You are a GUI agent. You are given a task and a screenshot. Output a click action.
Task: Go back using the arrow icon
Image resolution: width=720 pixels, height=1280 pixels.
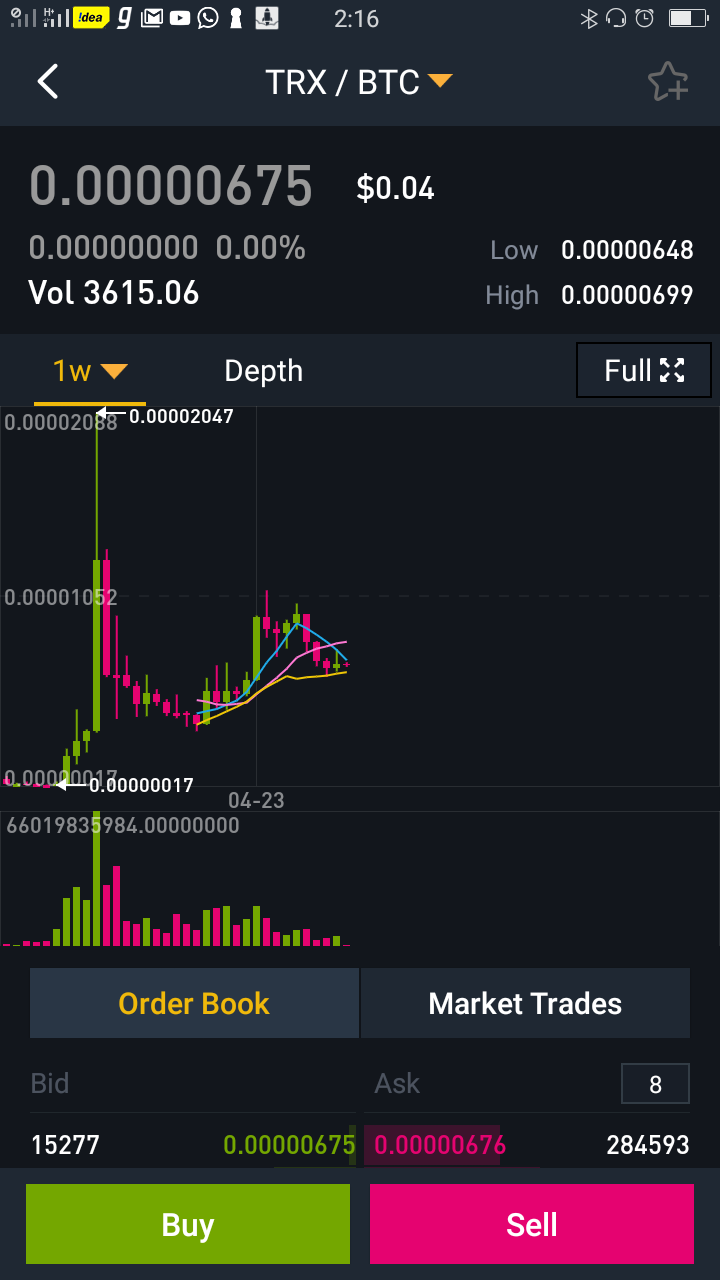[48, 82]
